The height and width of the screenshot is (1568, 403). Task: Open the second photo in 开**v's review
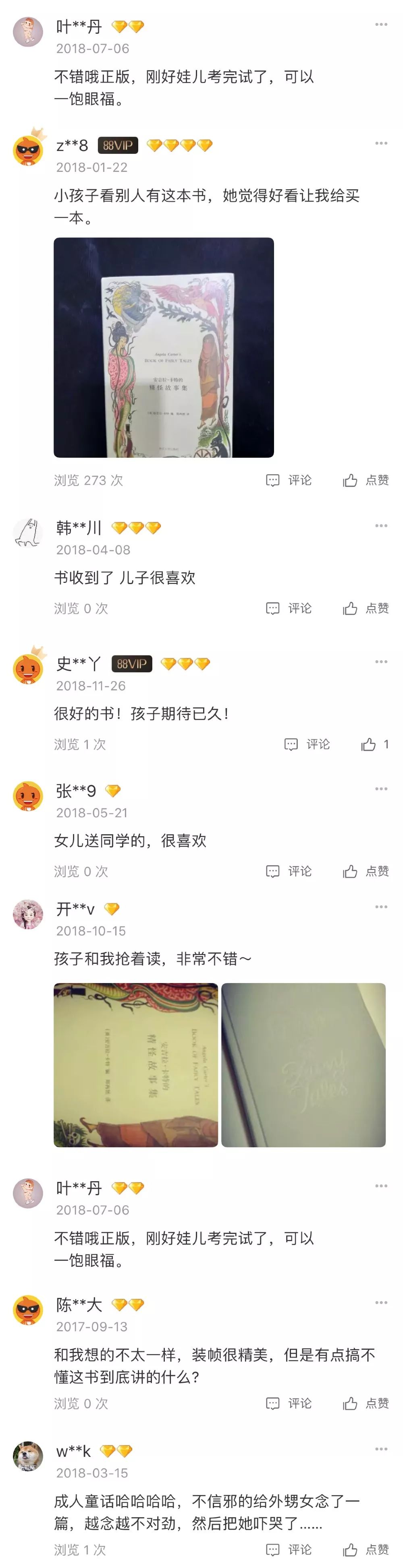click(x=303, y=1065)
